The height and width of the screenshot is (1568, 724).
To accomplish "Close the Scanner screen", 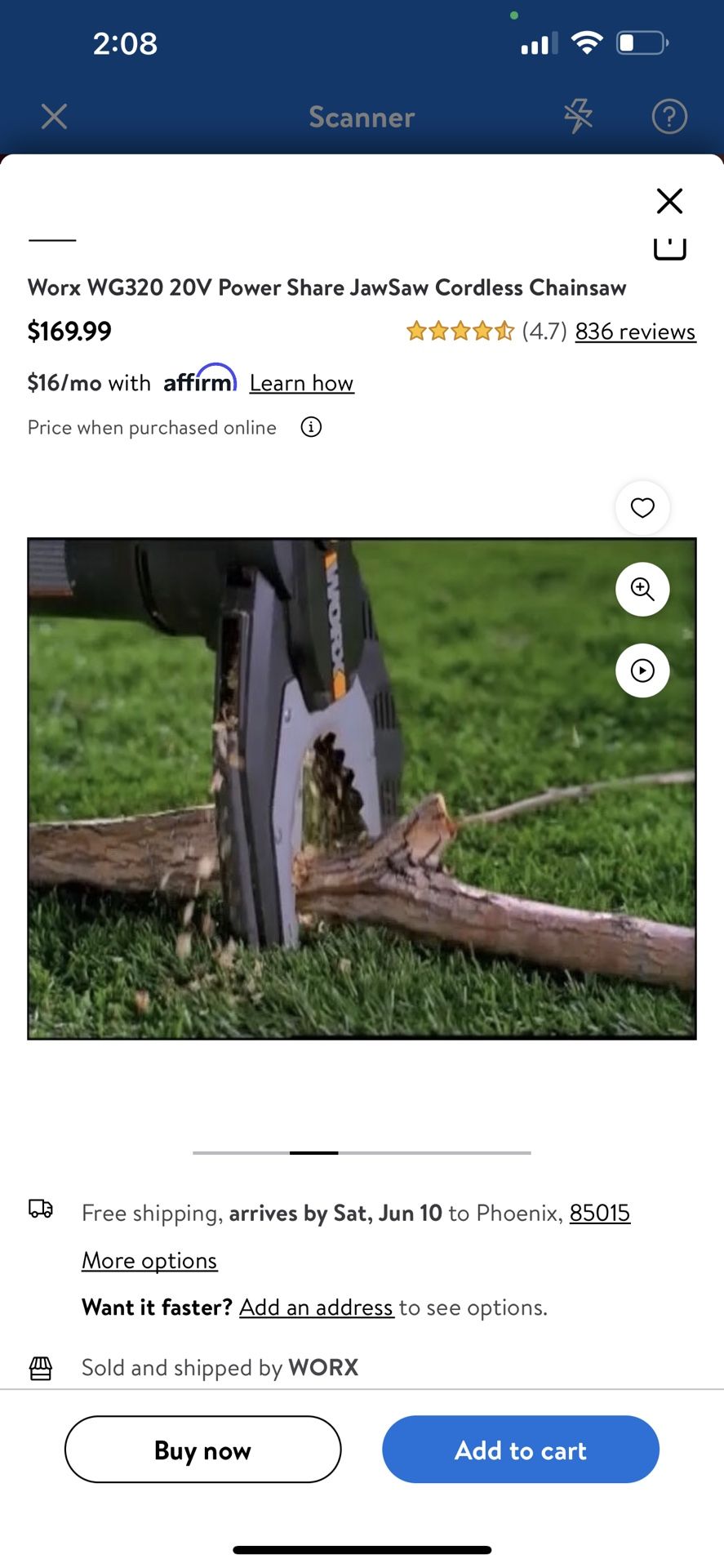I will click(54, 116).
